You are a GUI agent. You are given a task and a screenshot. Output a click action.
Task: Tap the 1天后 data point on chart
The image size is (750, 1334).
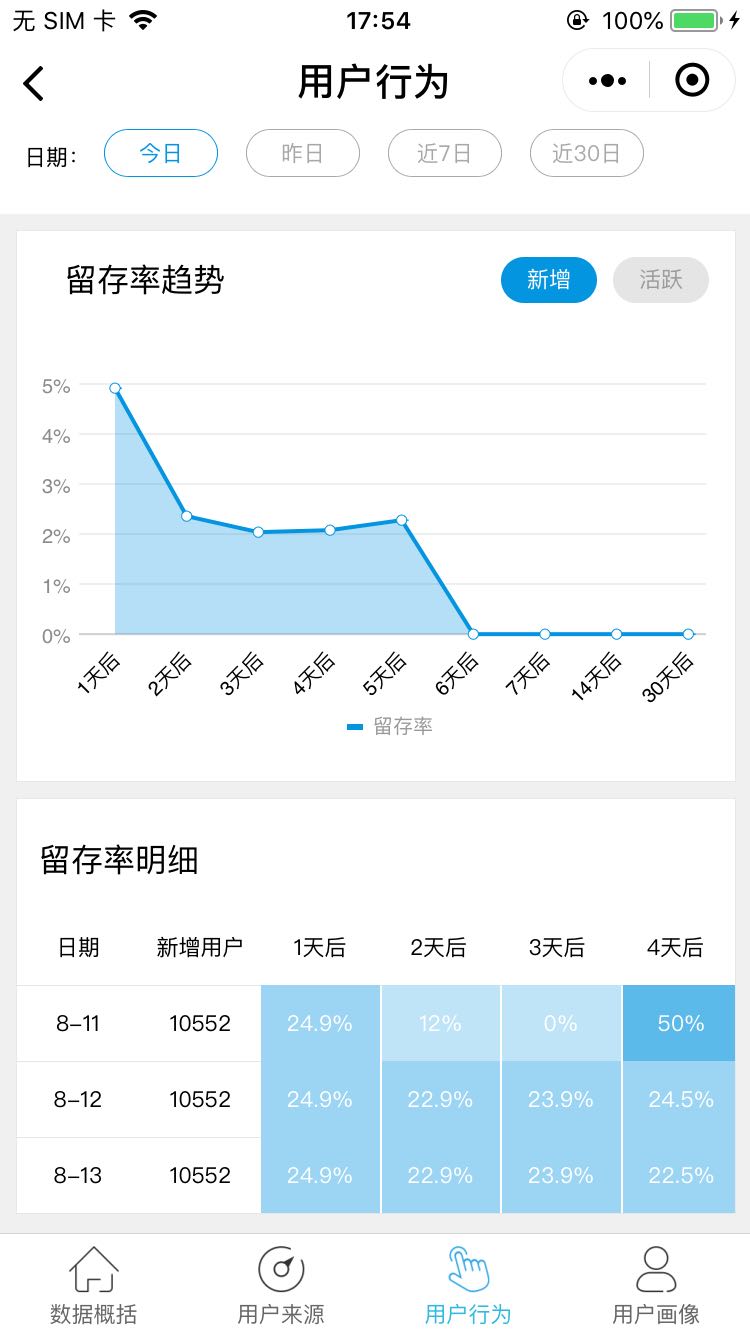tap(115, 388)
